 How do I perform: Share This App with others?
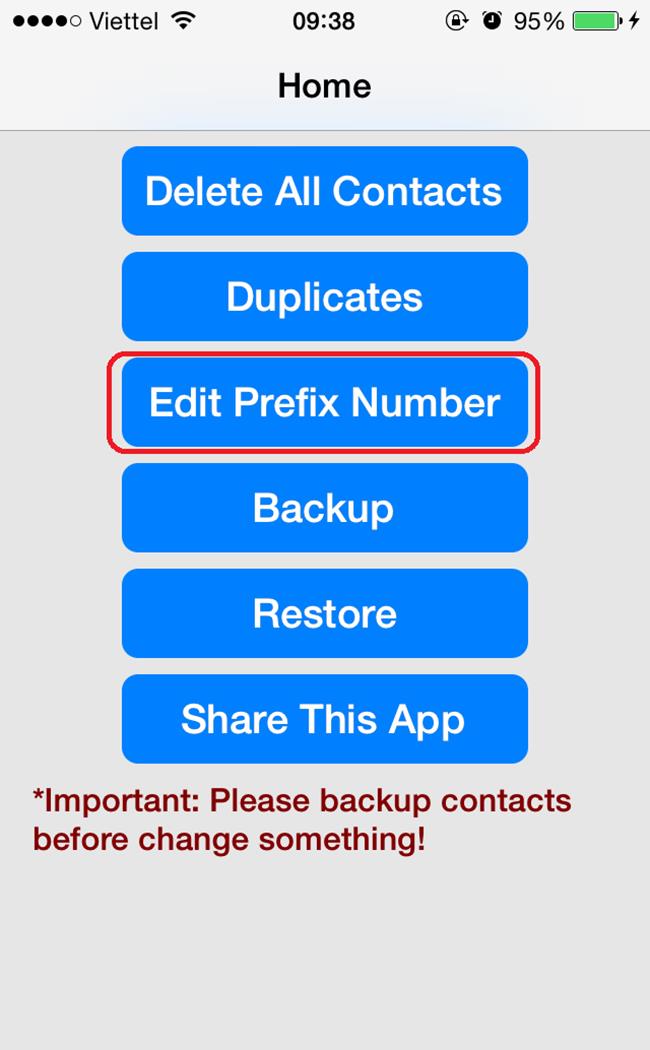(324, 719)
